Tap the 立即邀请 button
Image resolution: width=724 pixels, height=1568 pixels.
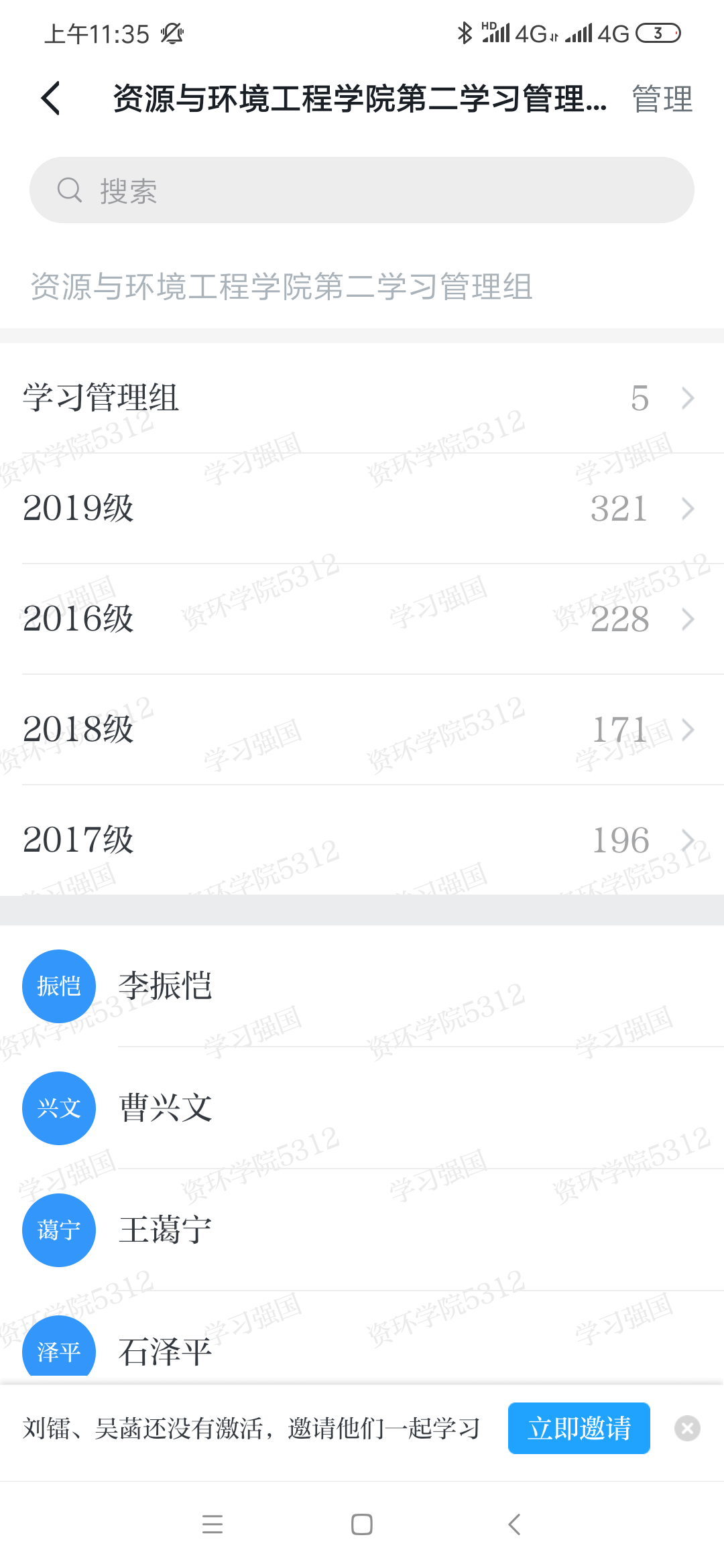(579, 1428)
